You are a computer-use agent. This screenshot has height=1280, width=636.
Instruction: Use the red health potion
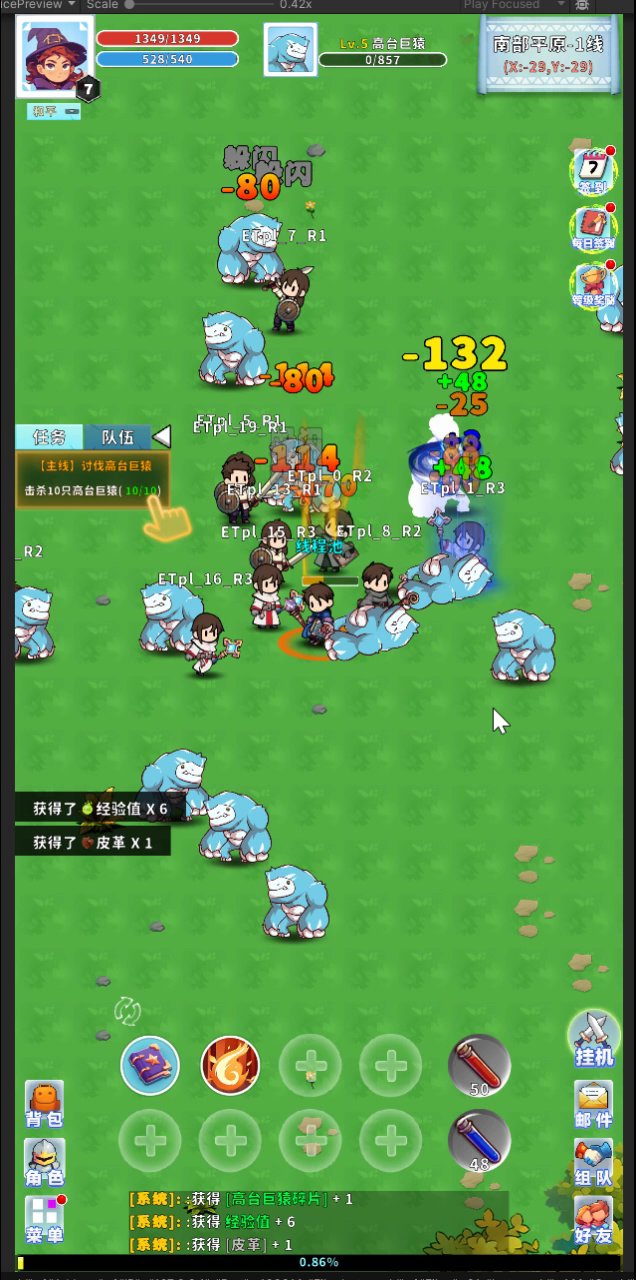point(479,1065)
